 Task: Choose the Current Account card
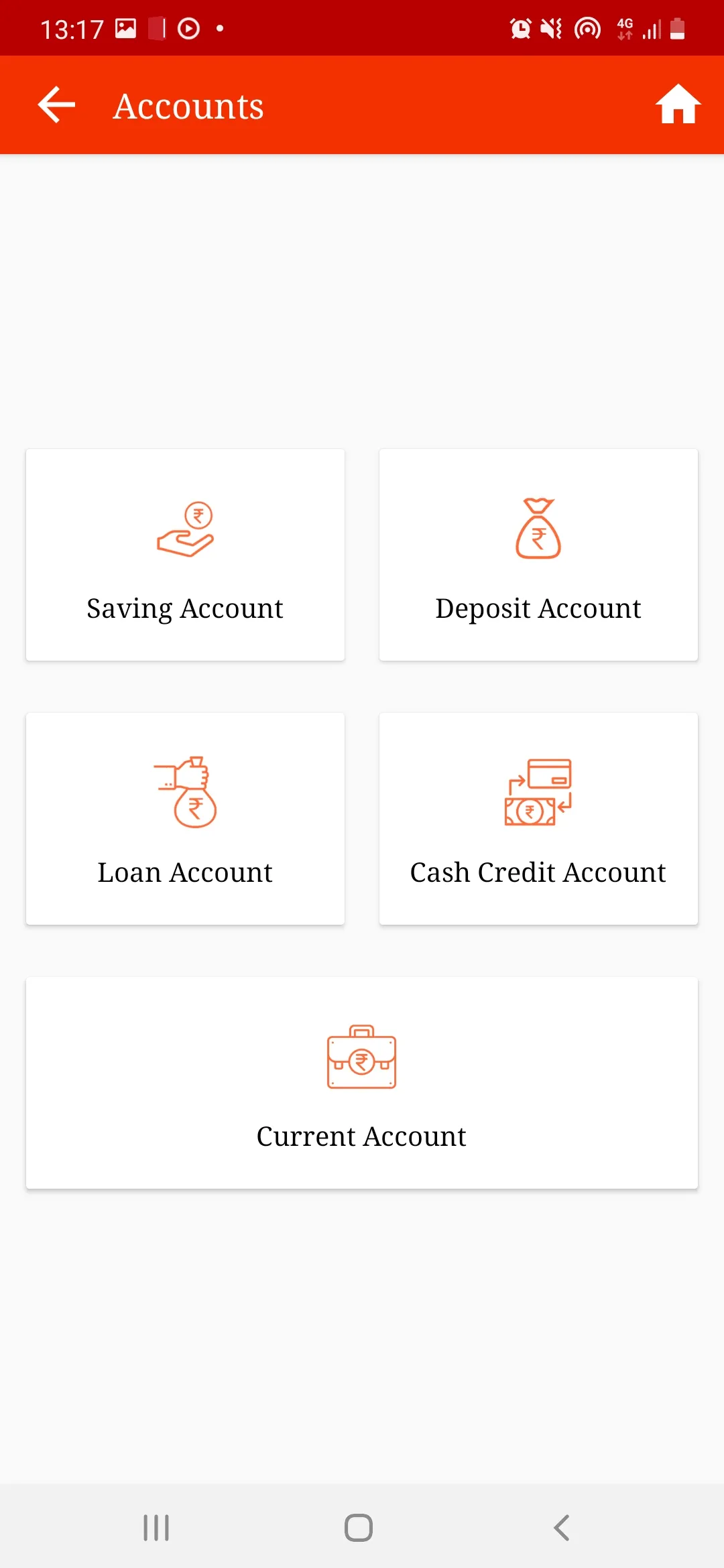362,1083
